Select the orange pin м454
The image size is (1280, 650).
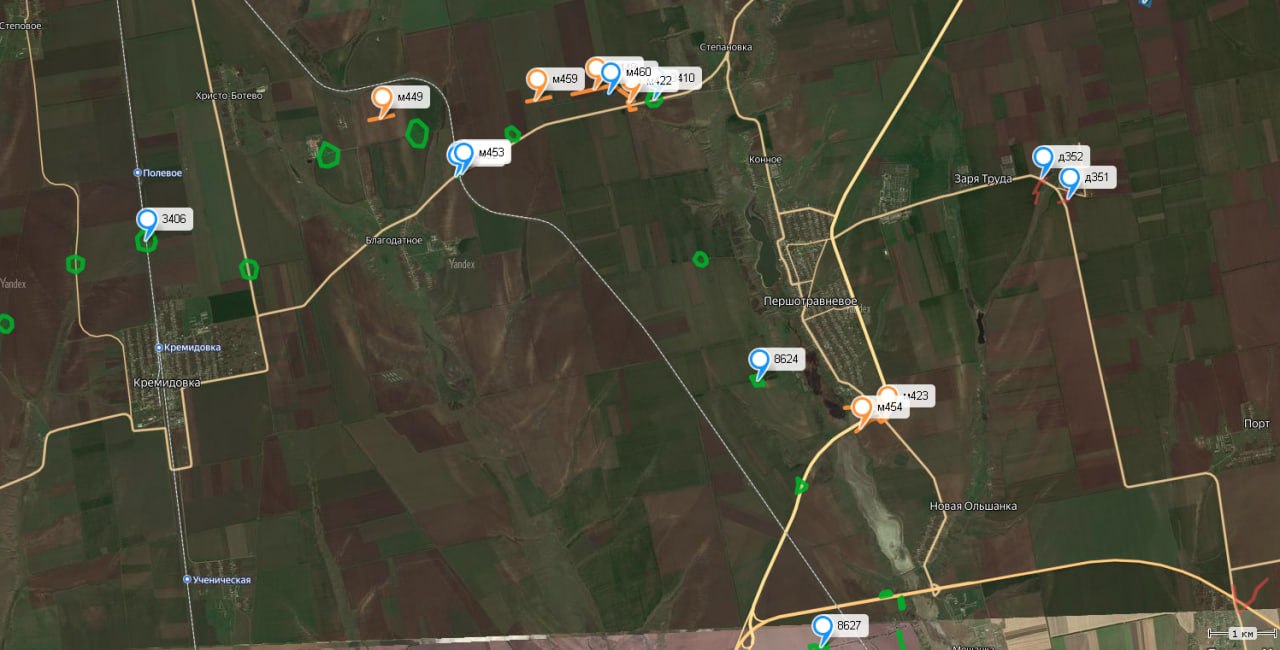coord(861,408)
